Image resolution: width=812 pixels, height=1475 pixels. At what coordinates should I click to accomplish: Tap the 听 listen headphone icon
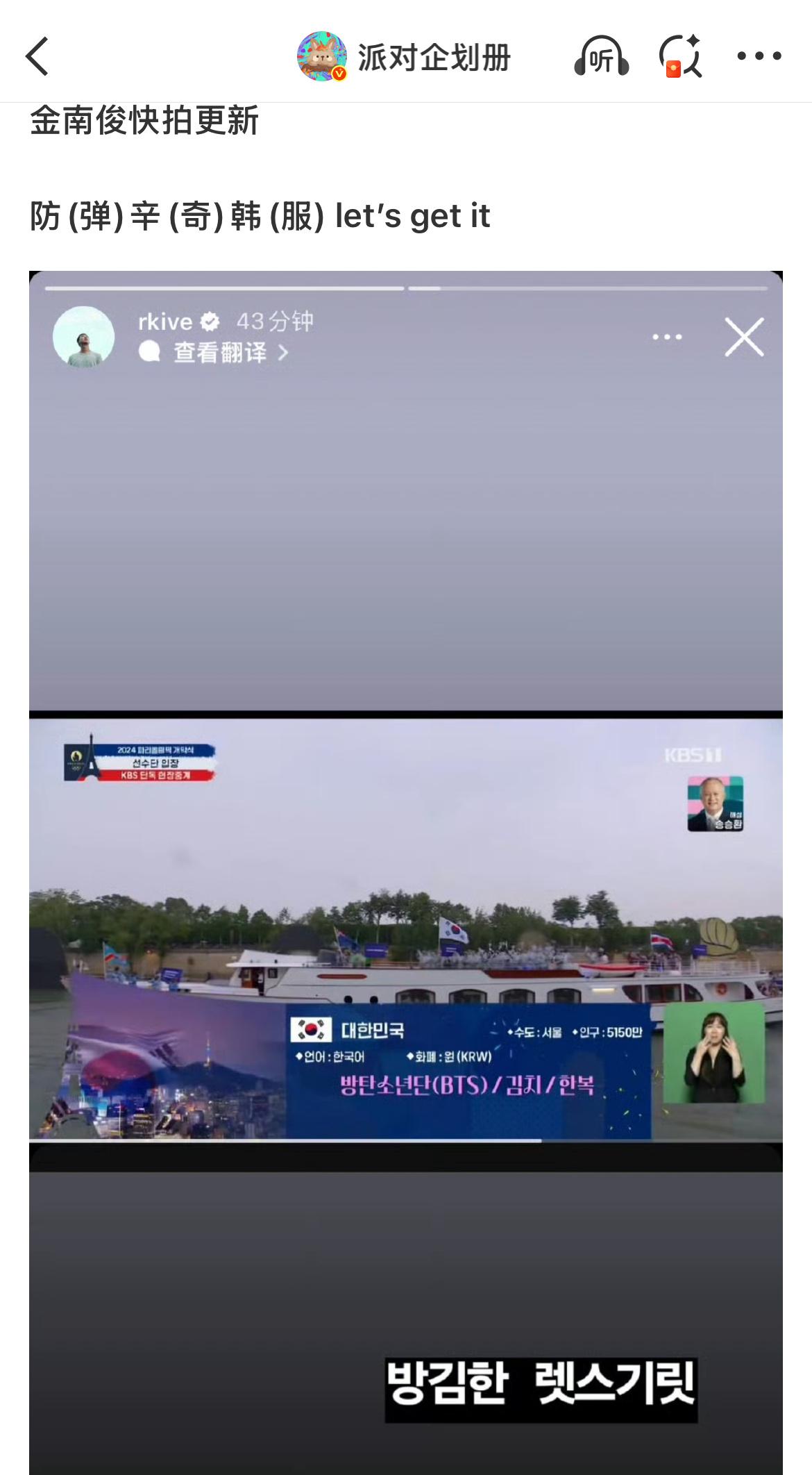(x=601, y=56)
